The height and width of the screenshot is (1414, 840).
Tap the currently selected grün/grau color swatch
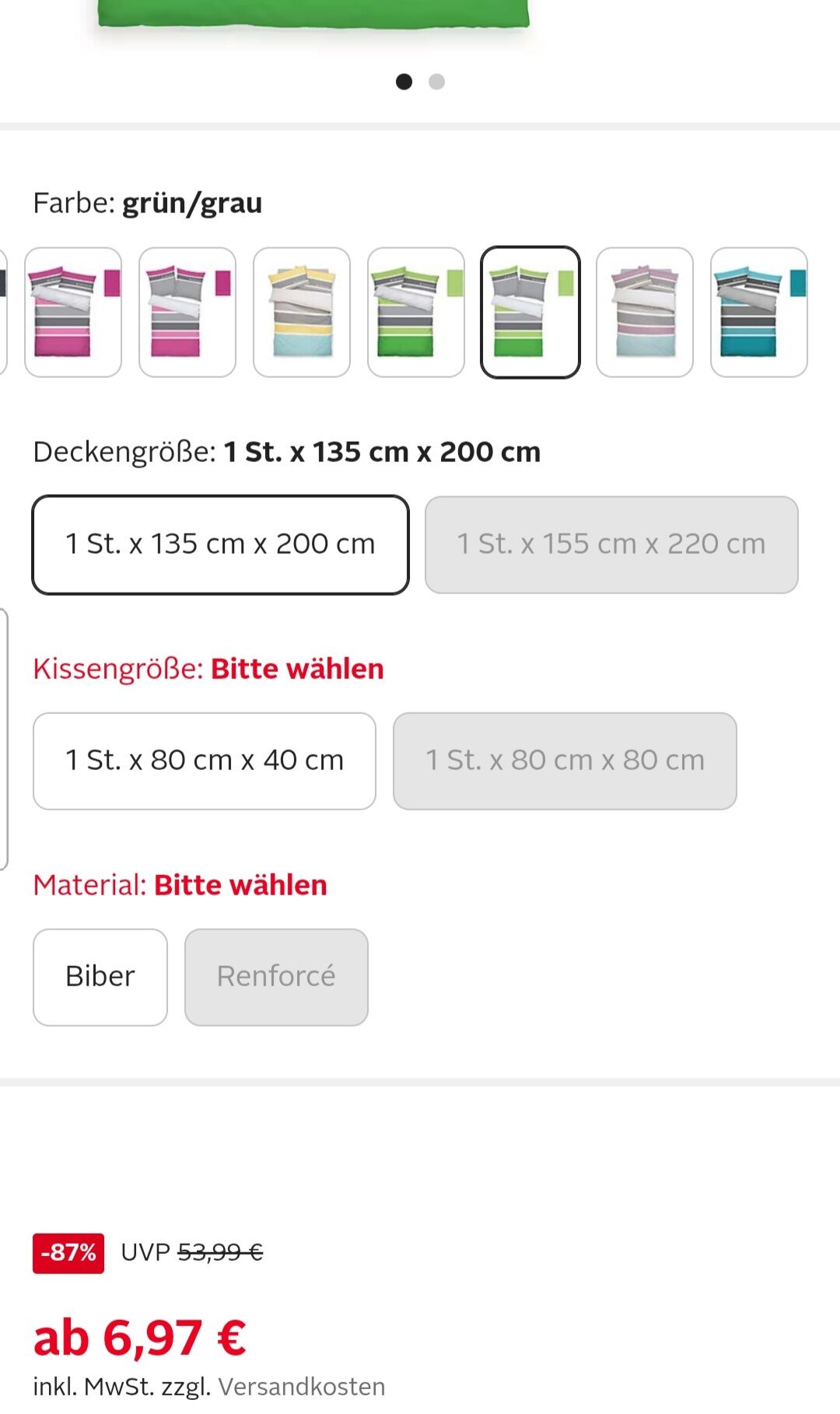pyautogui.click(x=530, y=312)
